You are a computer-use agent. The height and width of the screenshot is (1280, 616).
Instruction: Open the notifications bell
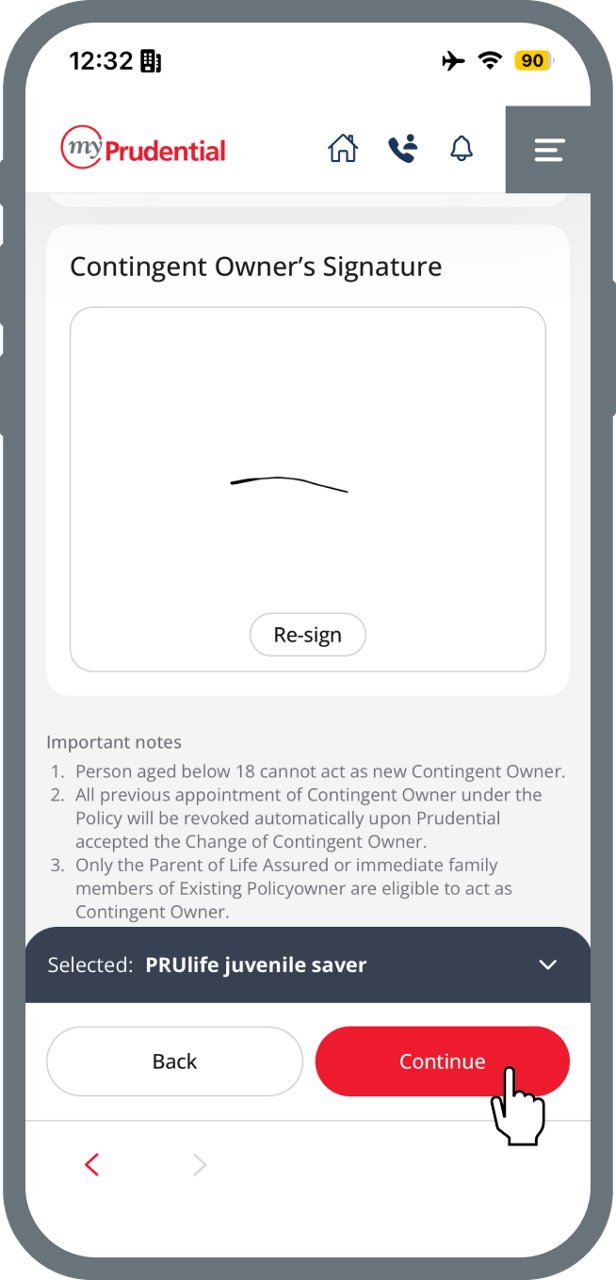(461, 149)
